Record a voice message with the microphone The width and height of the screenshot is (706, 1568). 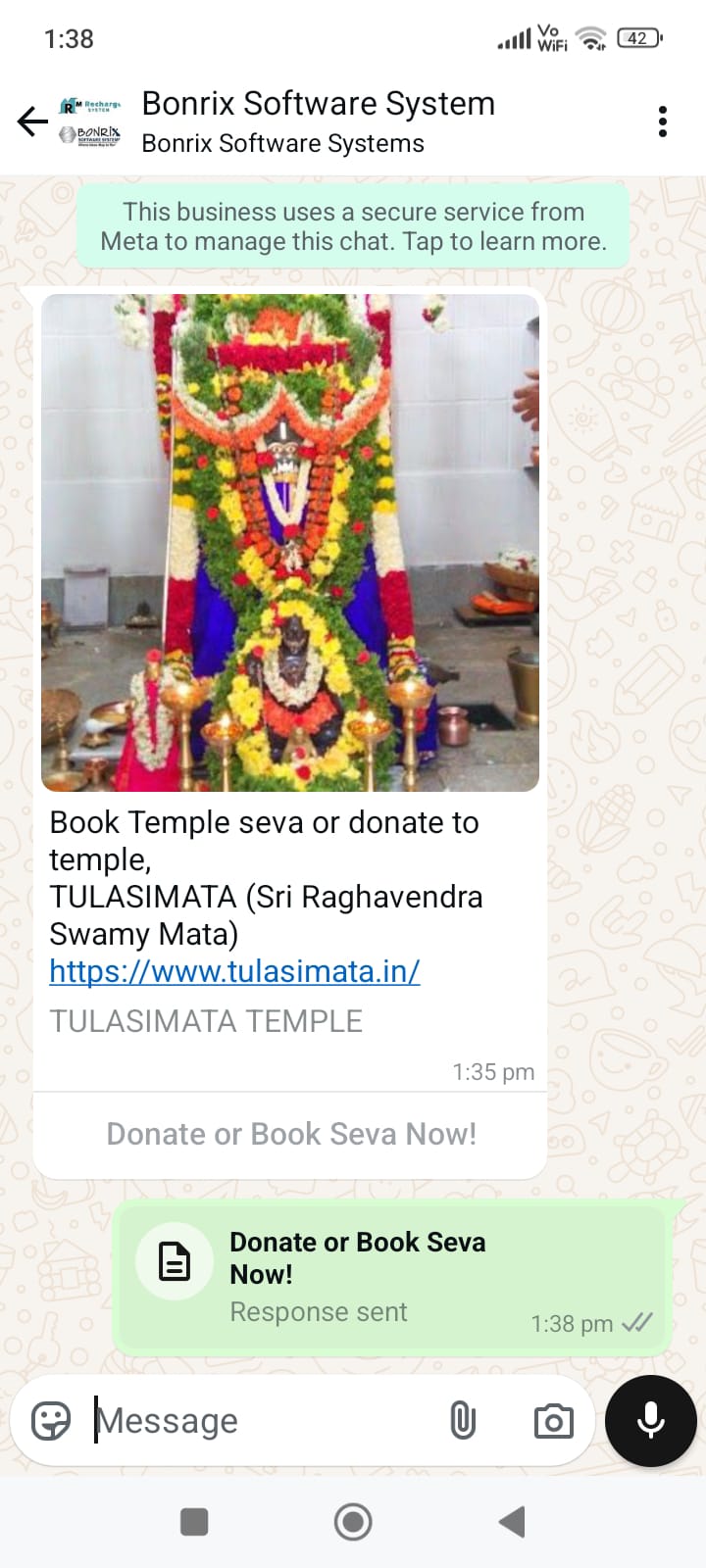point(651,1420)
